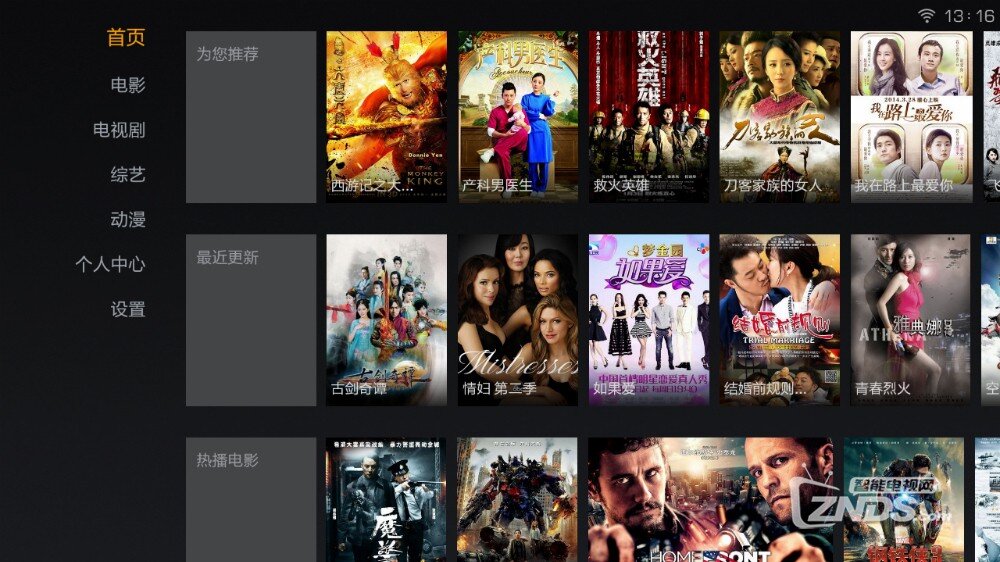Open 设置 from the side menu
This screenshot has height=562, width=1000.
click(x=128, y=310)
